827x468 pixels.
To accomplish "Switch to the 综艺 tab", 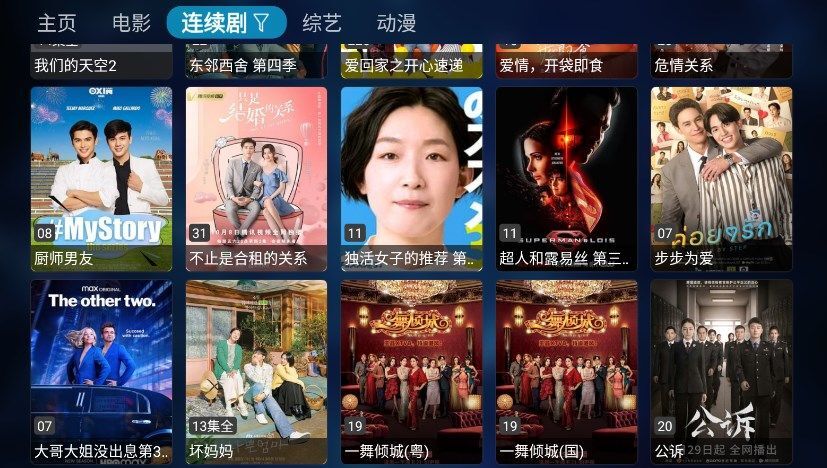I will point(322,22).
